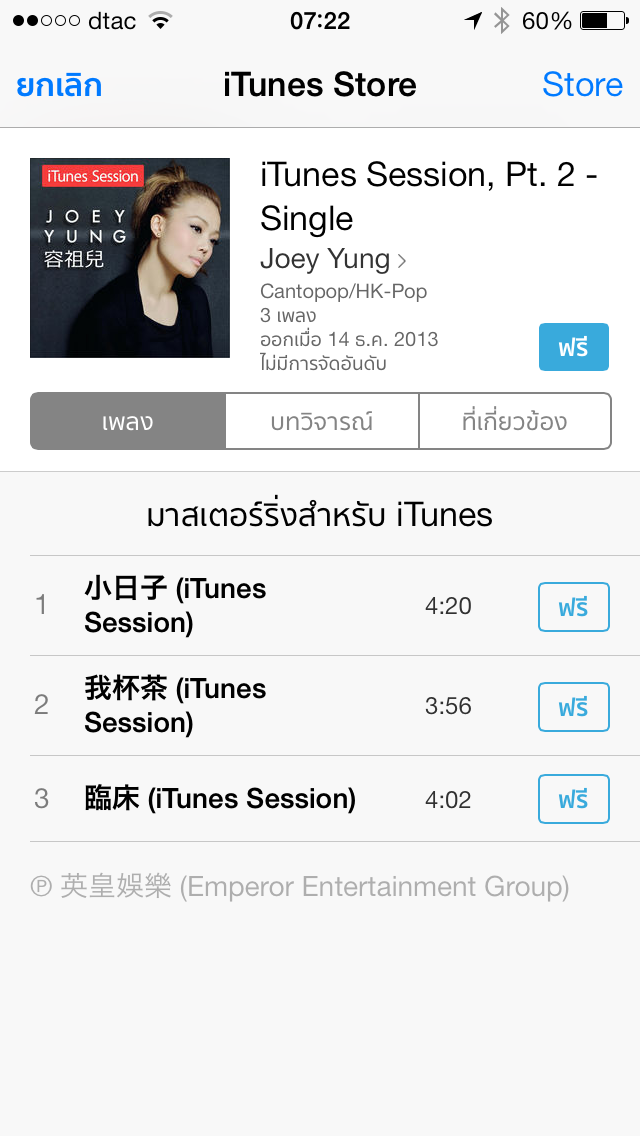Tap ยกเลิก to cancel

tap(59, 85)
